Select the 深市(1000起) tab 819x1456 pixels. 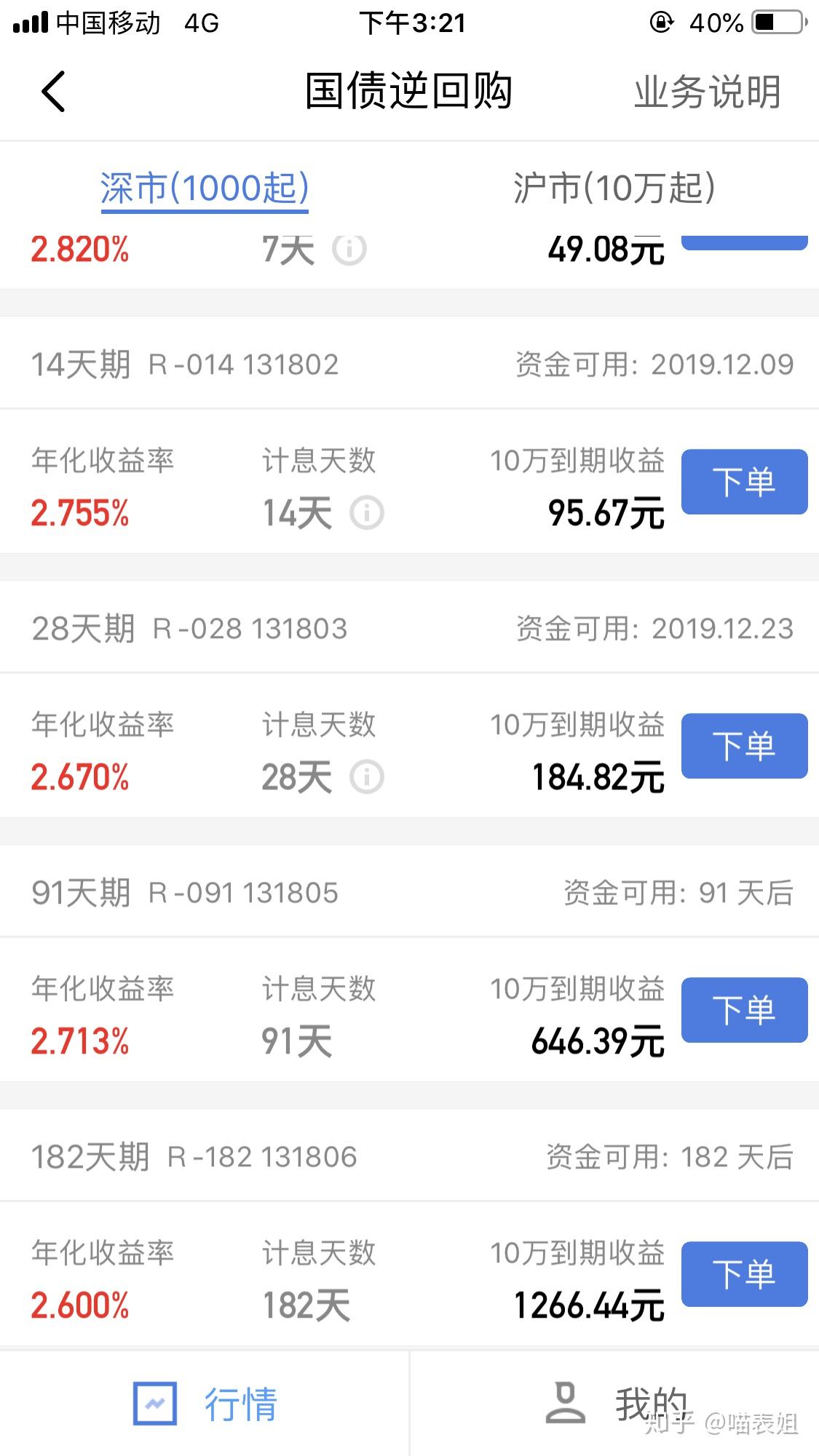pos(205,188)
